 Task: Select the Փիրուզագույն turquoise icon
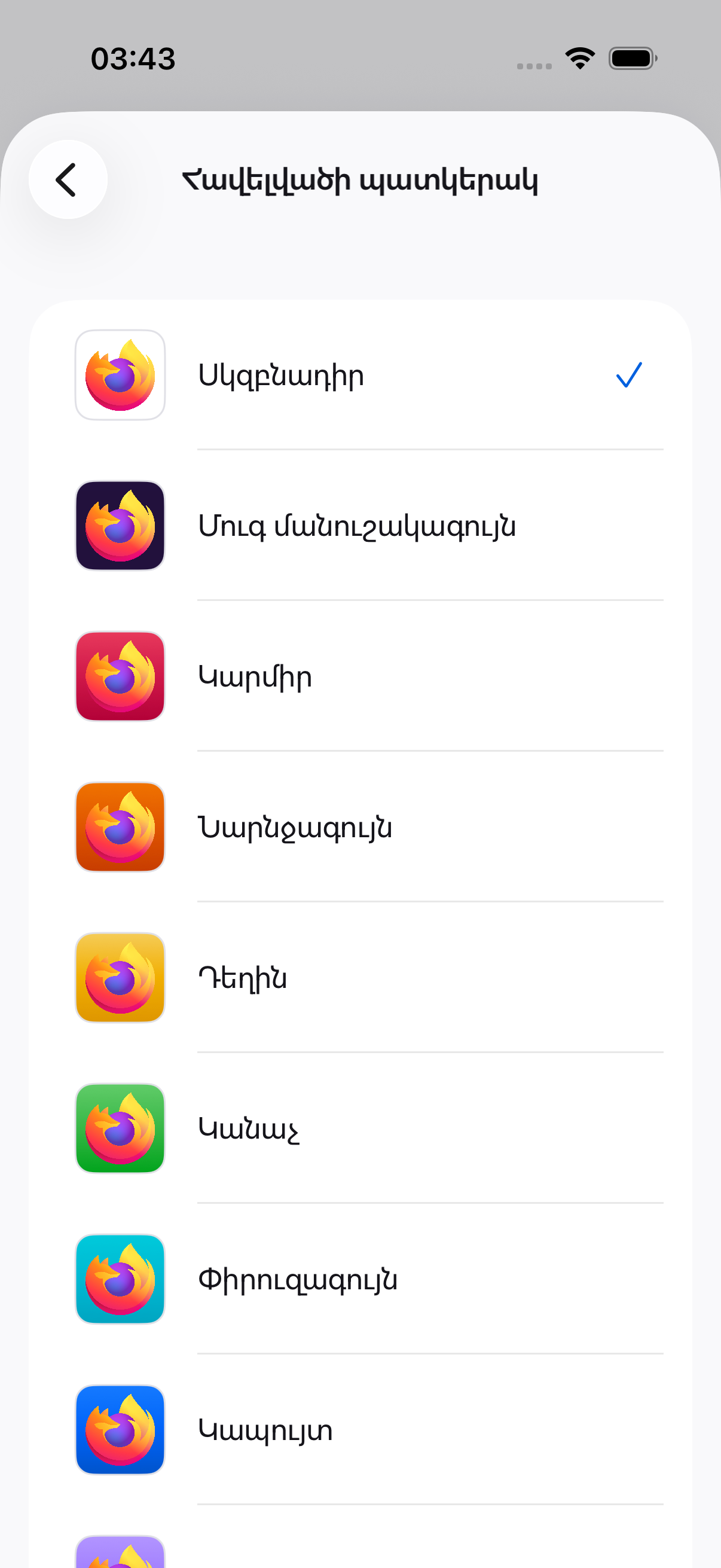coord(360,1279)
